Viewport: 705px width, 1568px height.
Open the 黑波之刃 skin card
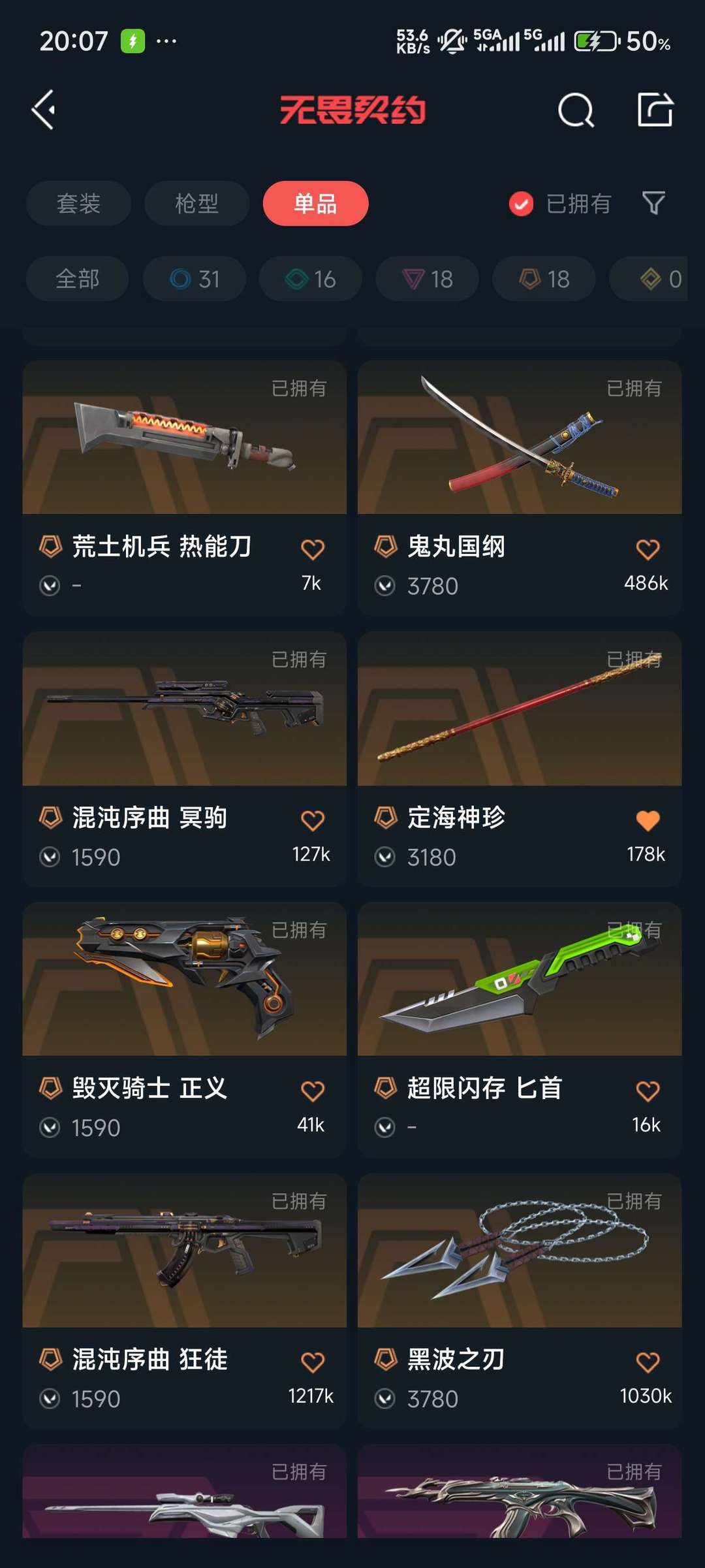click(520, 1301)
